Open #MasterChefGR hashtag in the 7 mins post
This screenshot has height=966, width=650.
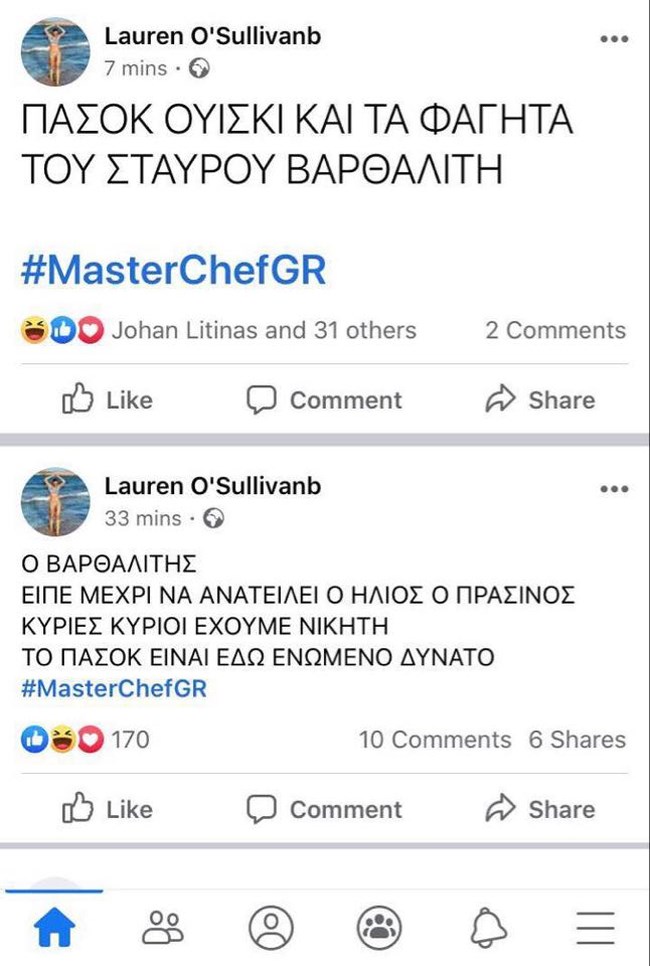click(173, 270)
